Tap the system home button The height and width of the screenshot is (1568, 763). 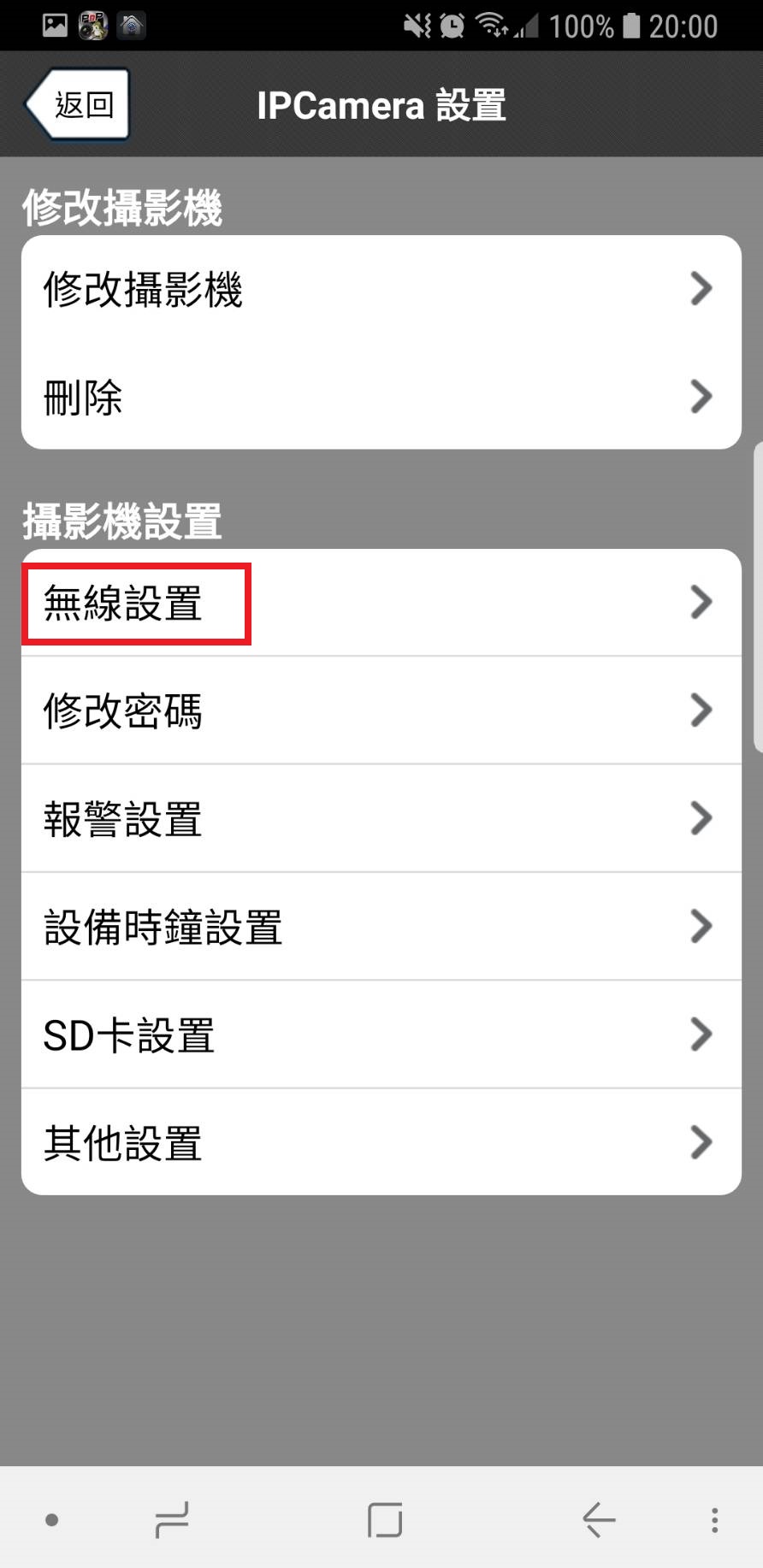(x=385, y=1520)
